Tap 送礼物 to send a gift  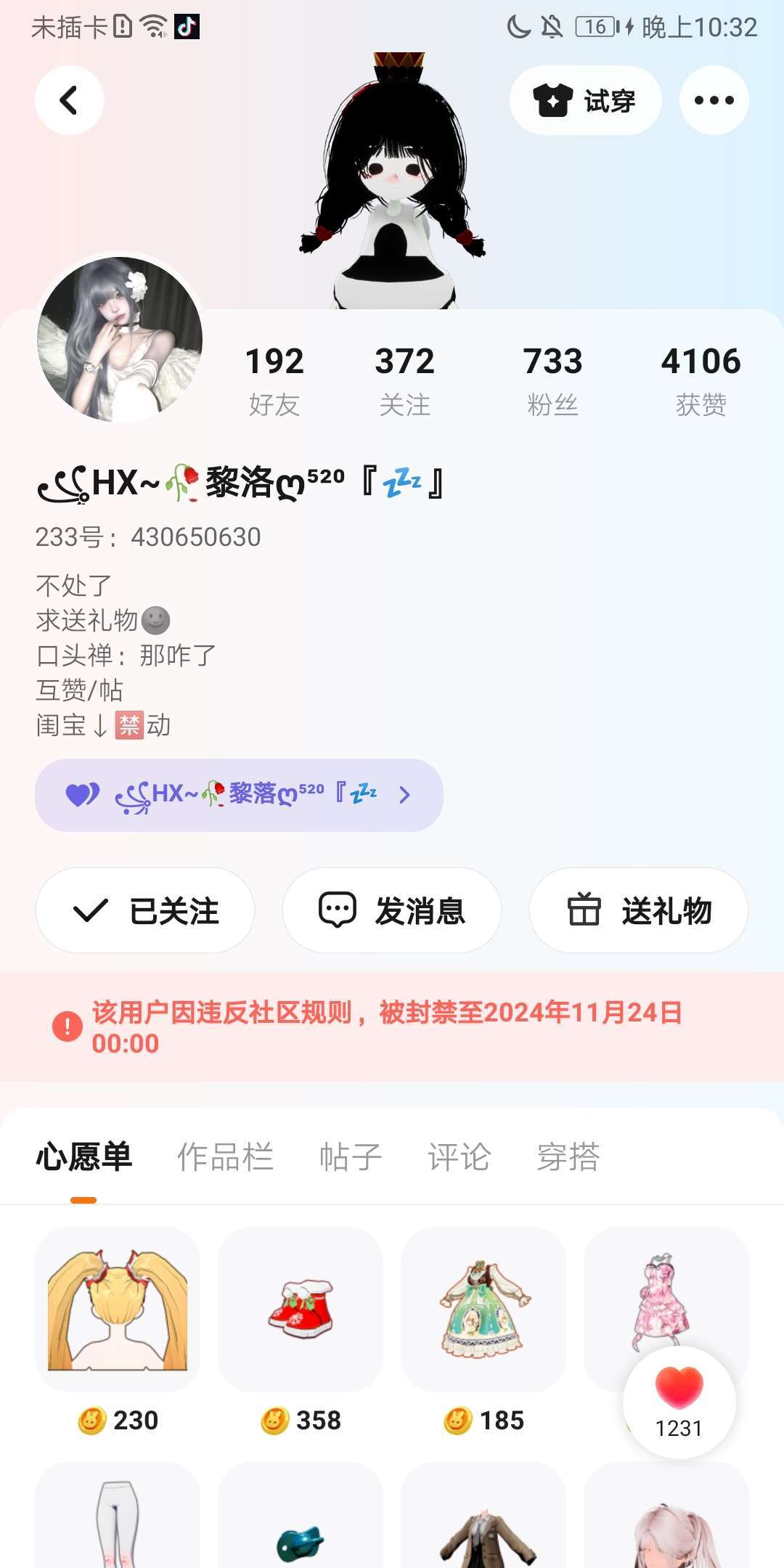coord(638,910)
